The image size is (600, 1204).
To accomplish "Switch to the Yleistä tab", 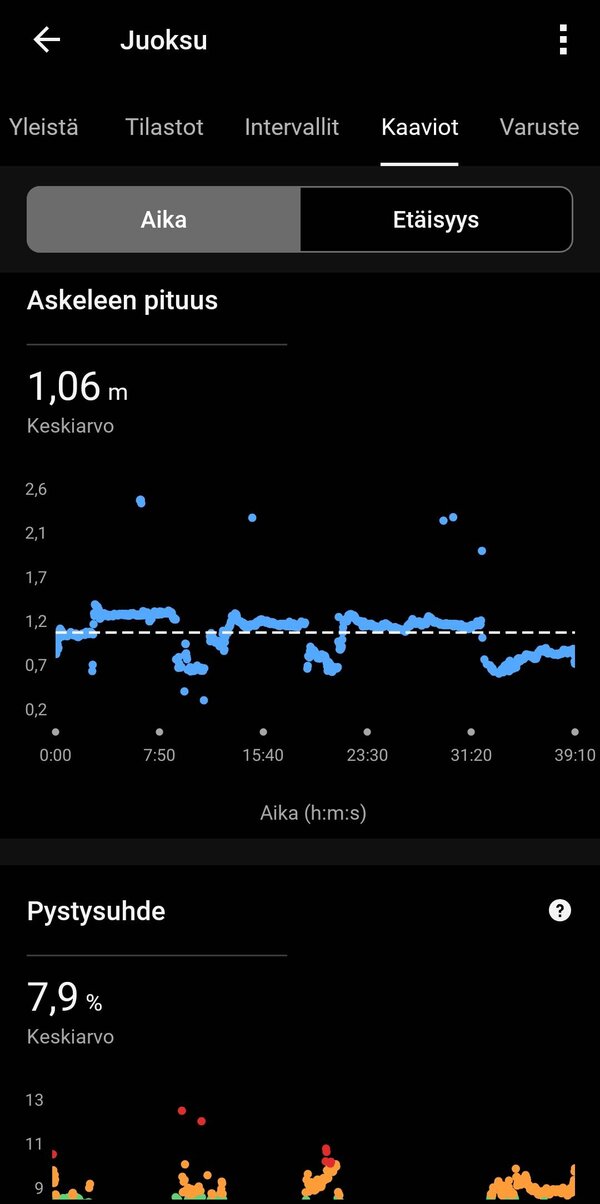I will 43,127.
